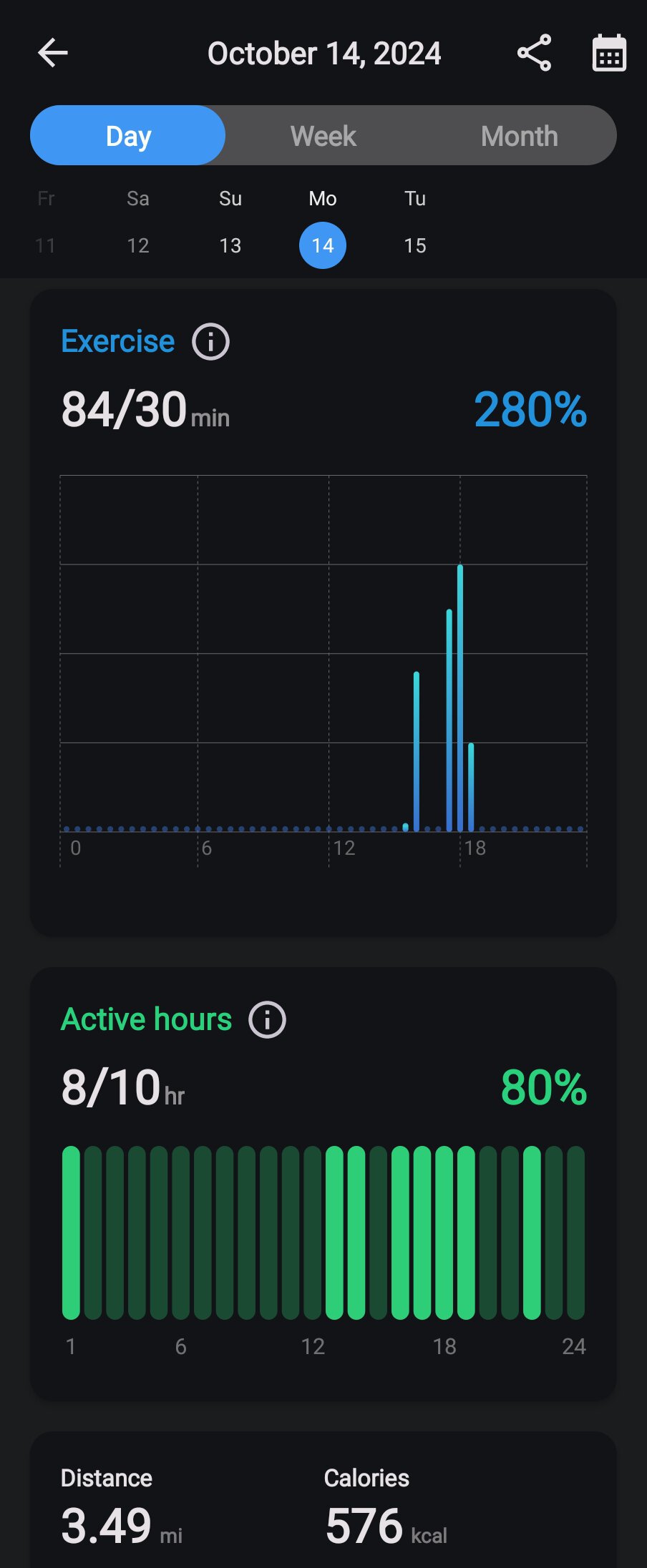Open the calendar date picker
The width and height of the screenshot is (647, 1568).
(x=609, y=53)
